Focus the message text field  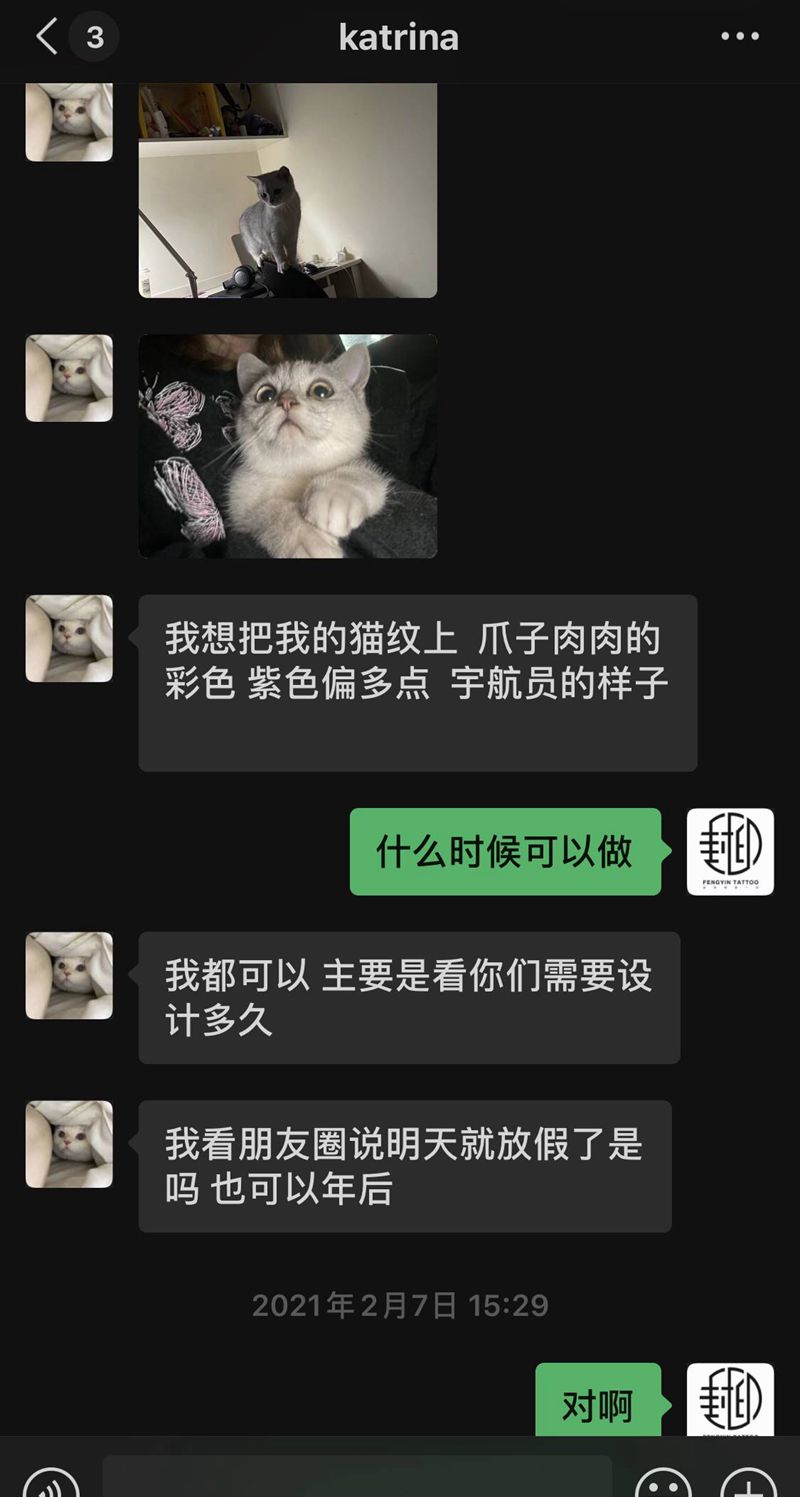point(357,1478)
